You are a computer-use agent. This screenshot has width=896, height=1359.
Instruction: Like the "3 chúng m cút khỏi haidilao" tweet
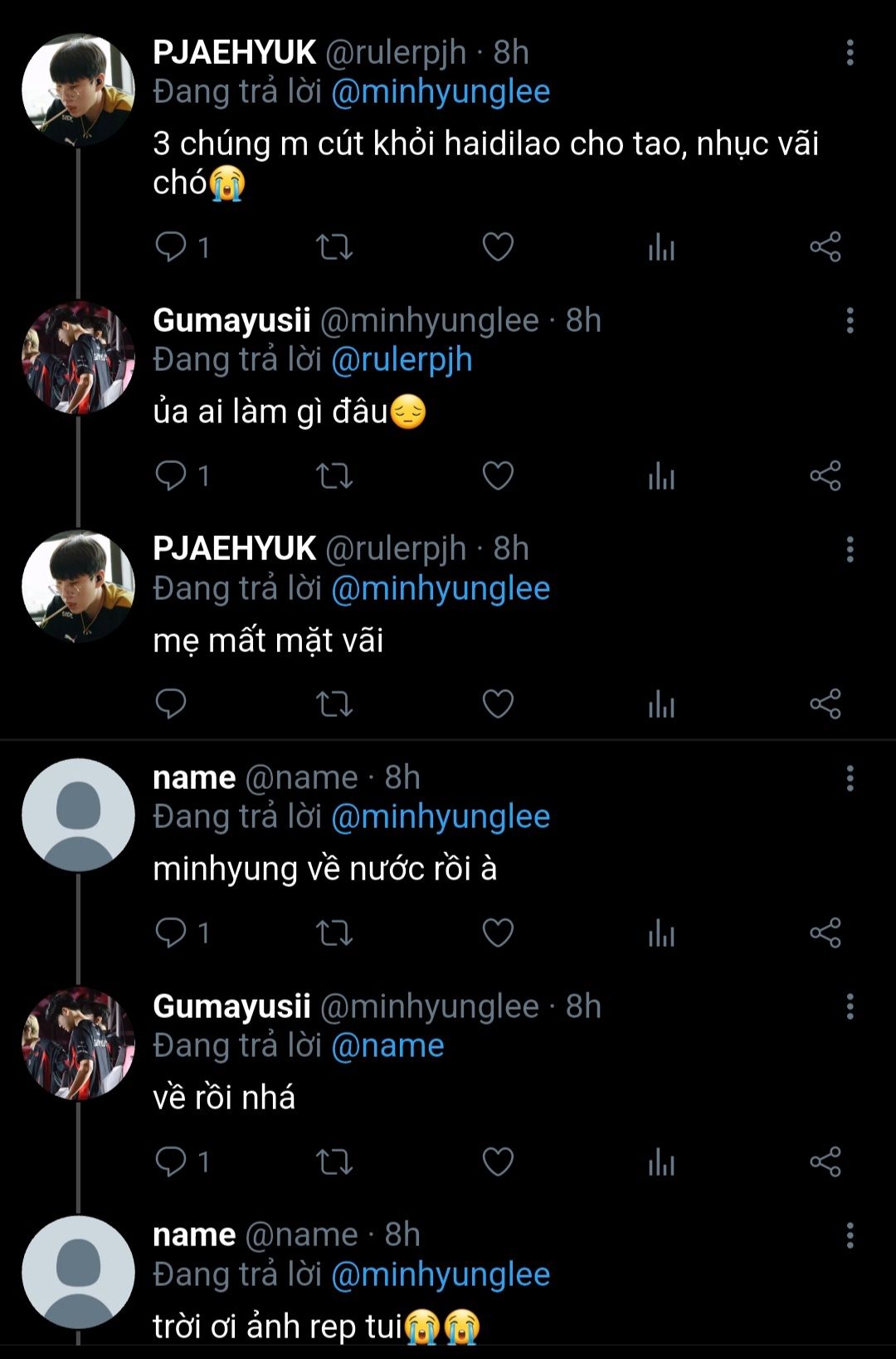498,246
